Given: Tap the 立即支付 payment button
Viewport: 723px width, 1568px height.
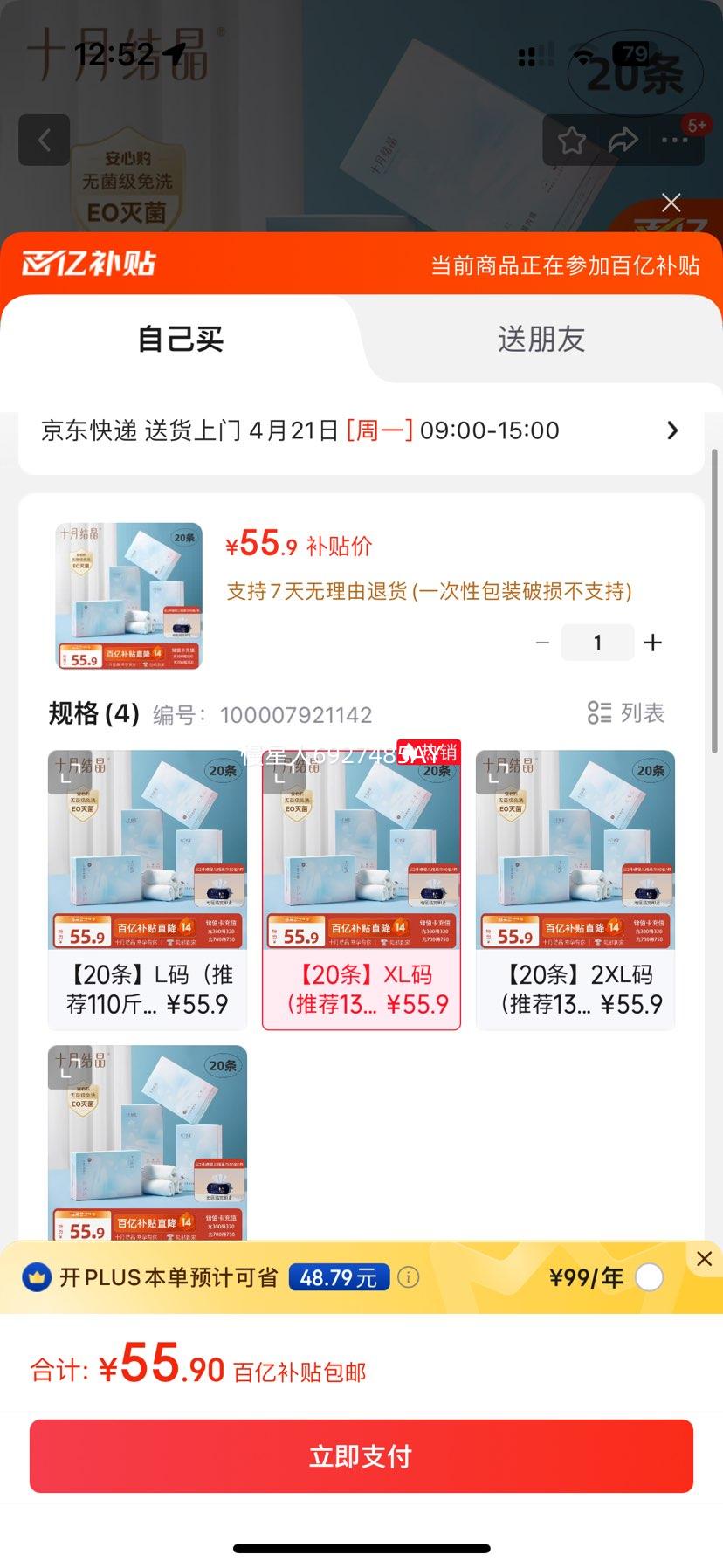Looking at the screenshot, I should [x=361, y=1455].
